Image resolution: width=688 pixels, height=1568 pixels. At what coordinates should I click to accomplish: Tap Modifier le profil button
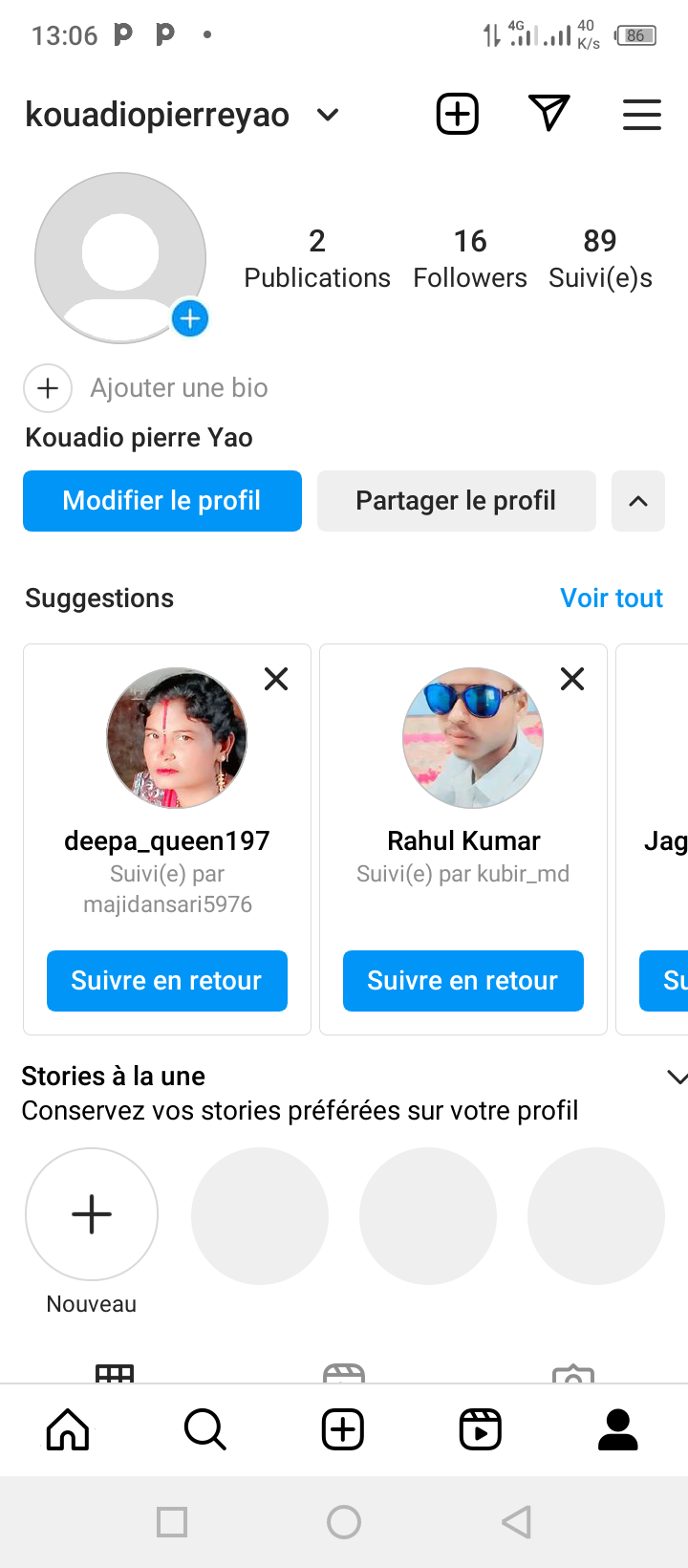tap(162, 501)
